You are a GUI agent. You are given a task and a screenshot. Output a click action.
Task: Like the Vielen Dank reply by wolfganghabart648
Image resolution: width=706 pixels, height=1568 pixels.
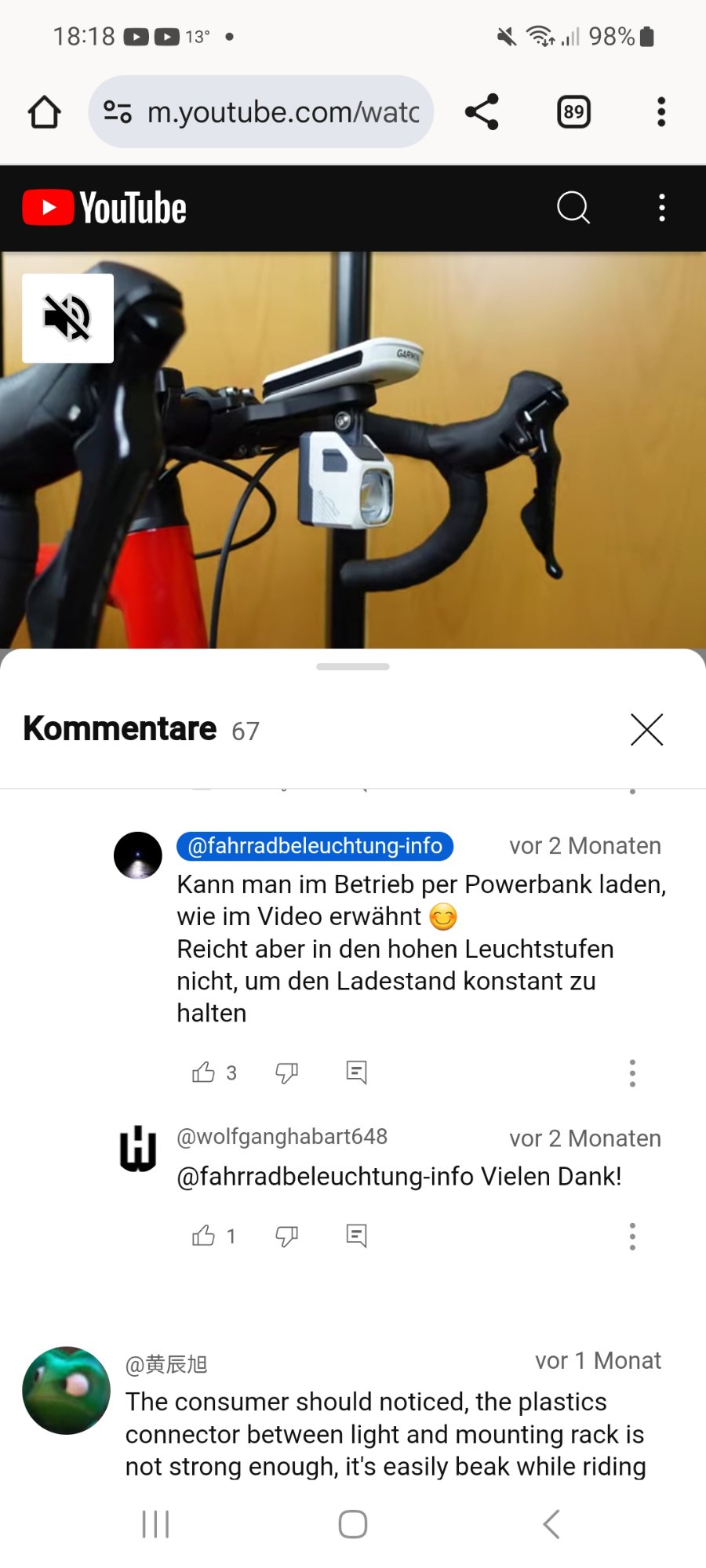click(x=204, y=1236)
